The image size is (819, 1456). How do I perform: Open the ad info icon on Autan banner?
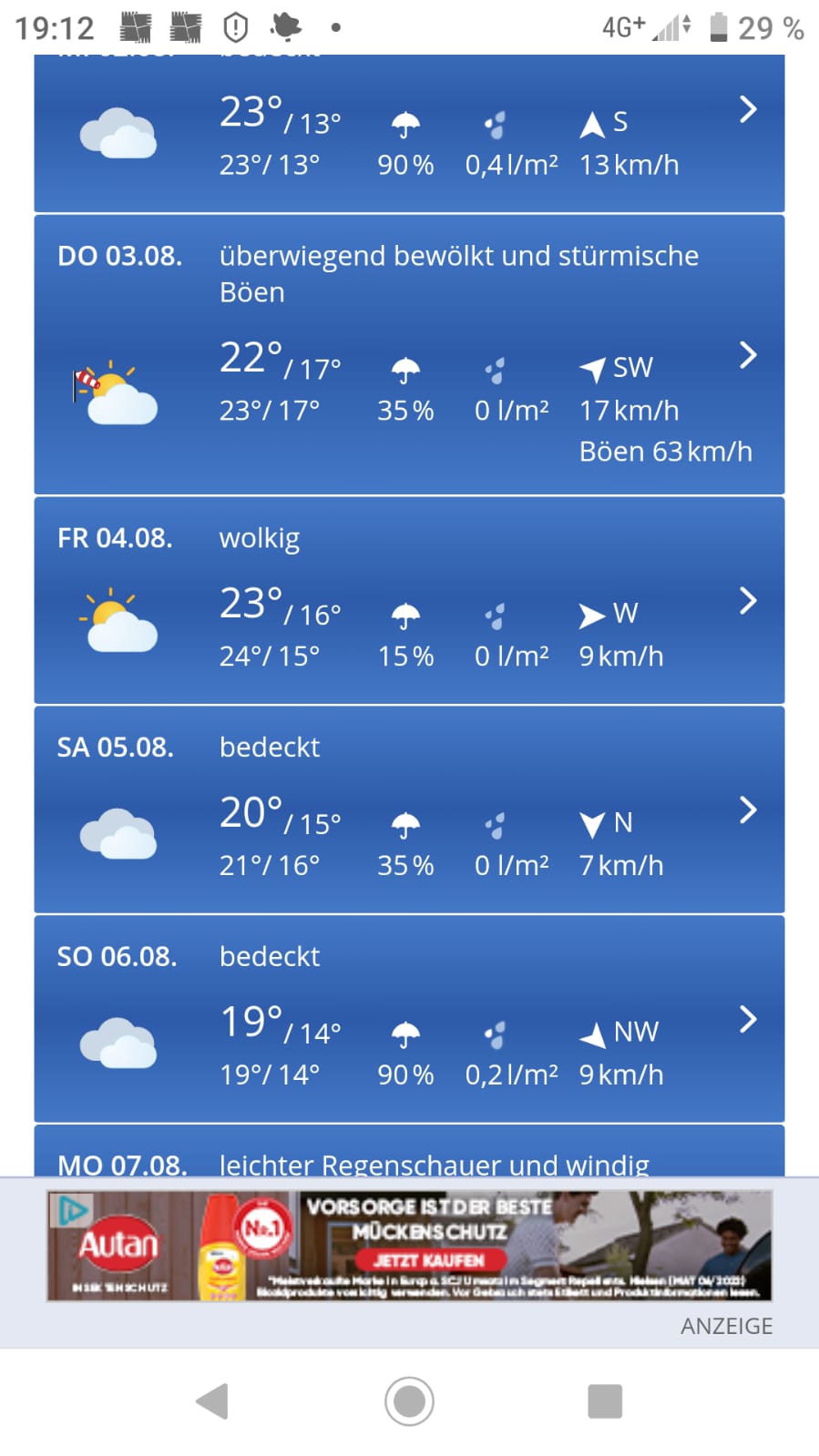tap(73, 1210)
